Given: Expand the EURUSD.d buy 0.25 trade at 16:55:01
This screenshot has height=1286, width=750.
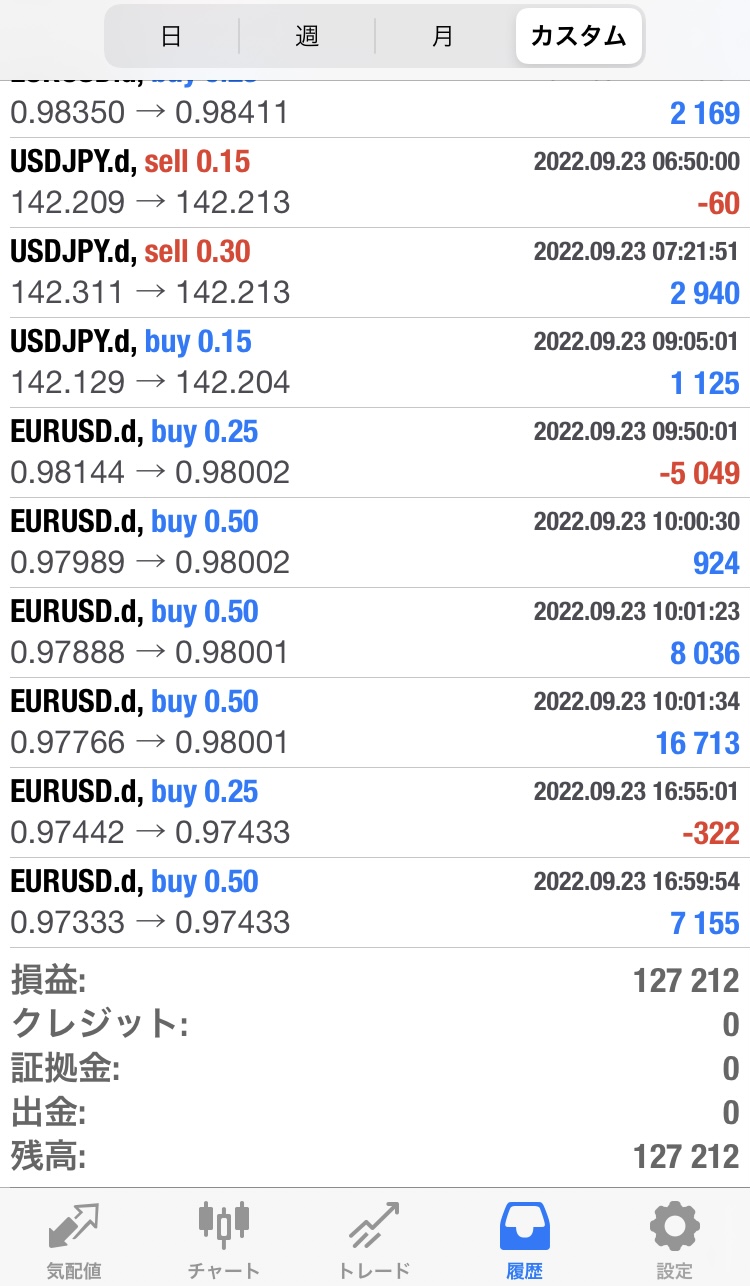Looking at the screenshot, I should (x=375, y=813).
